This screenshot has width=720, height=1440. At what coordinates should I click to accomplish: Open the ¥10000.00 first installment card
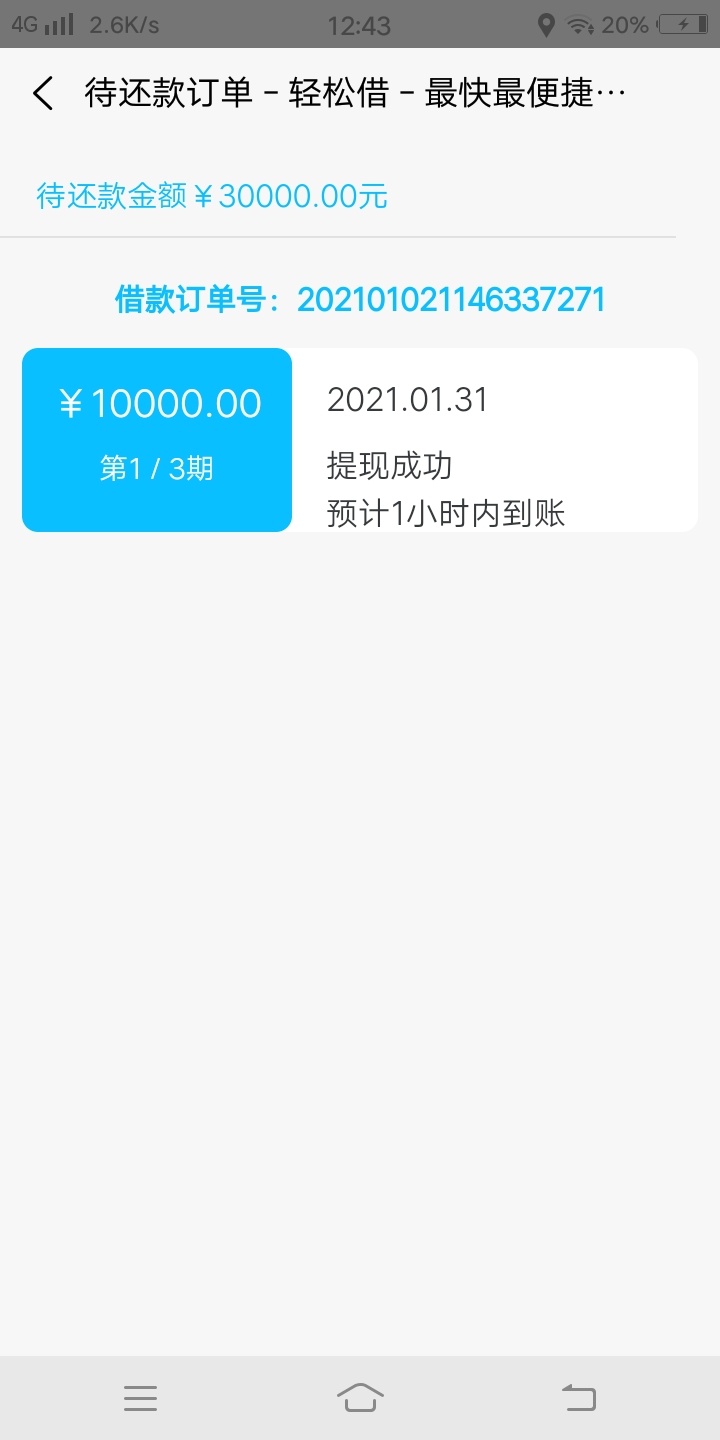[x=359, y=440]
